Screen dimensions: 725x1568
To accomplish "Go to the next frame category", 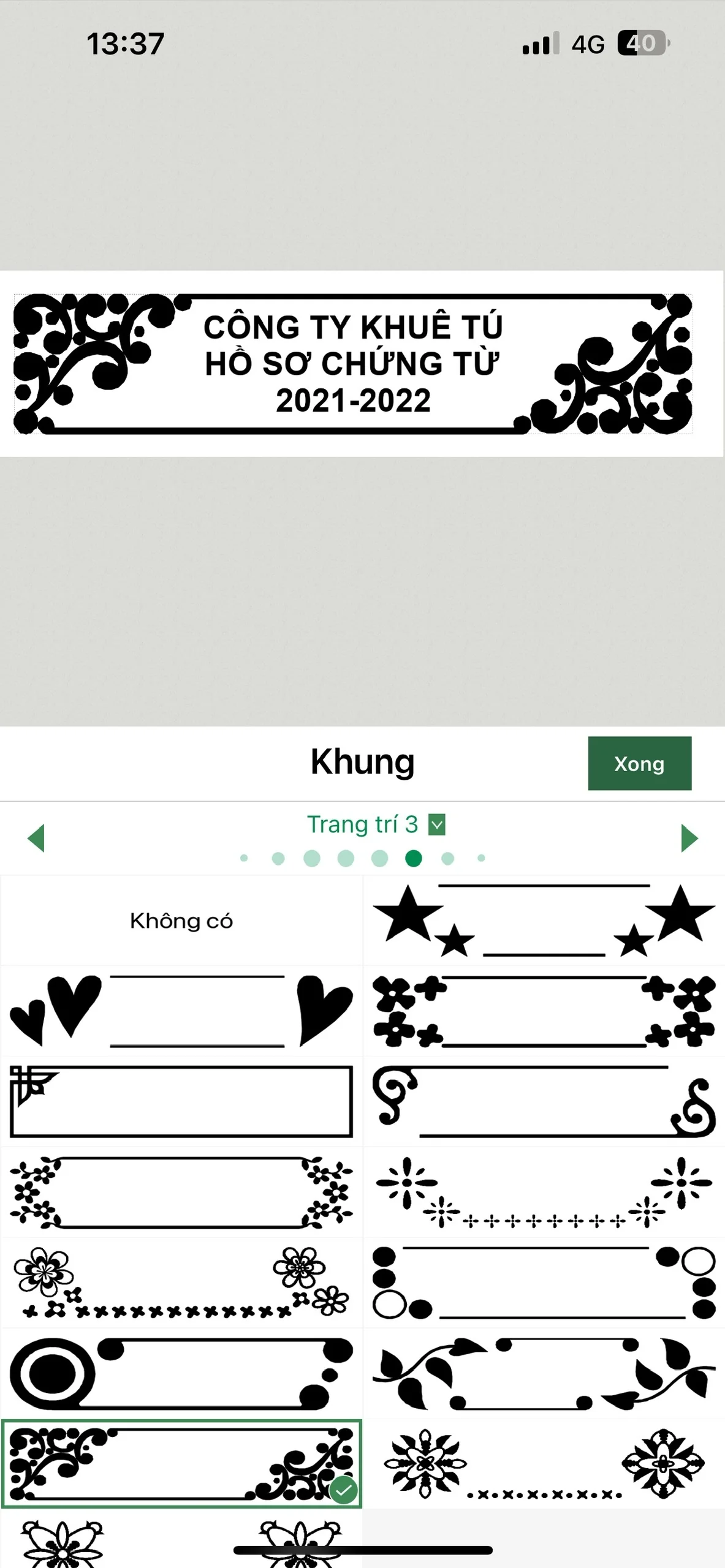I will click(689, 837).
